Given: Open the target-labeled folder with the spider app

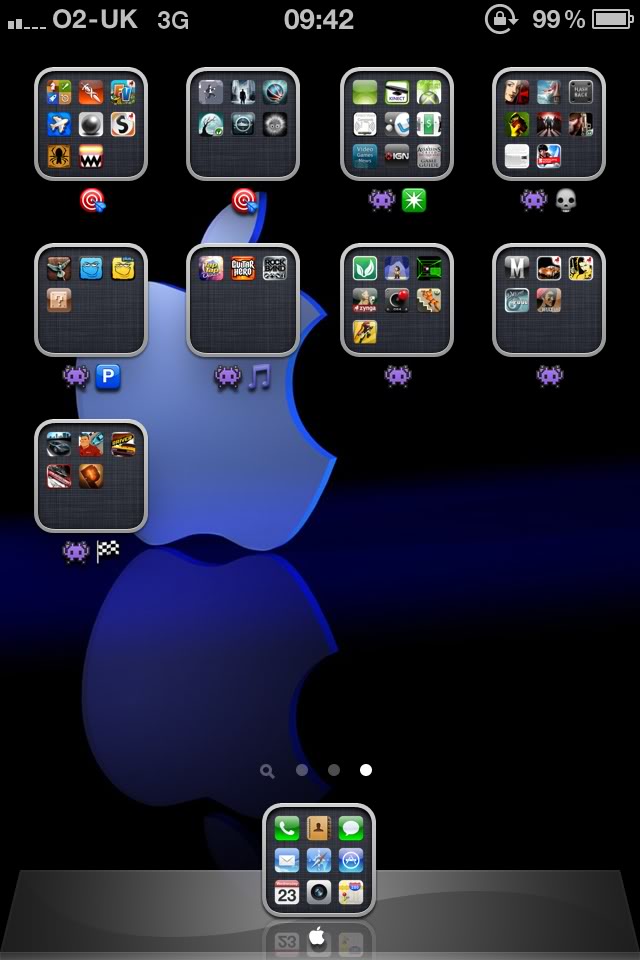Looking at the screenshot, I should pos(91,124).
